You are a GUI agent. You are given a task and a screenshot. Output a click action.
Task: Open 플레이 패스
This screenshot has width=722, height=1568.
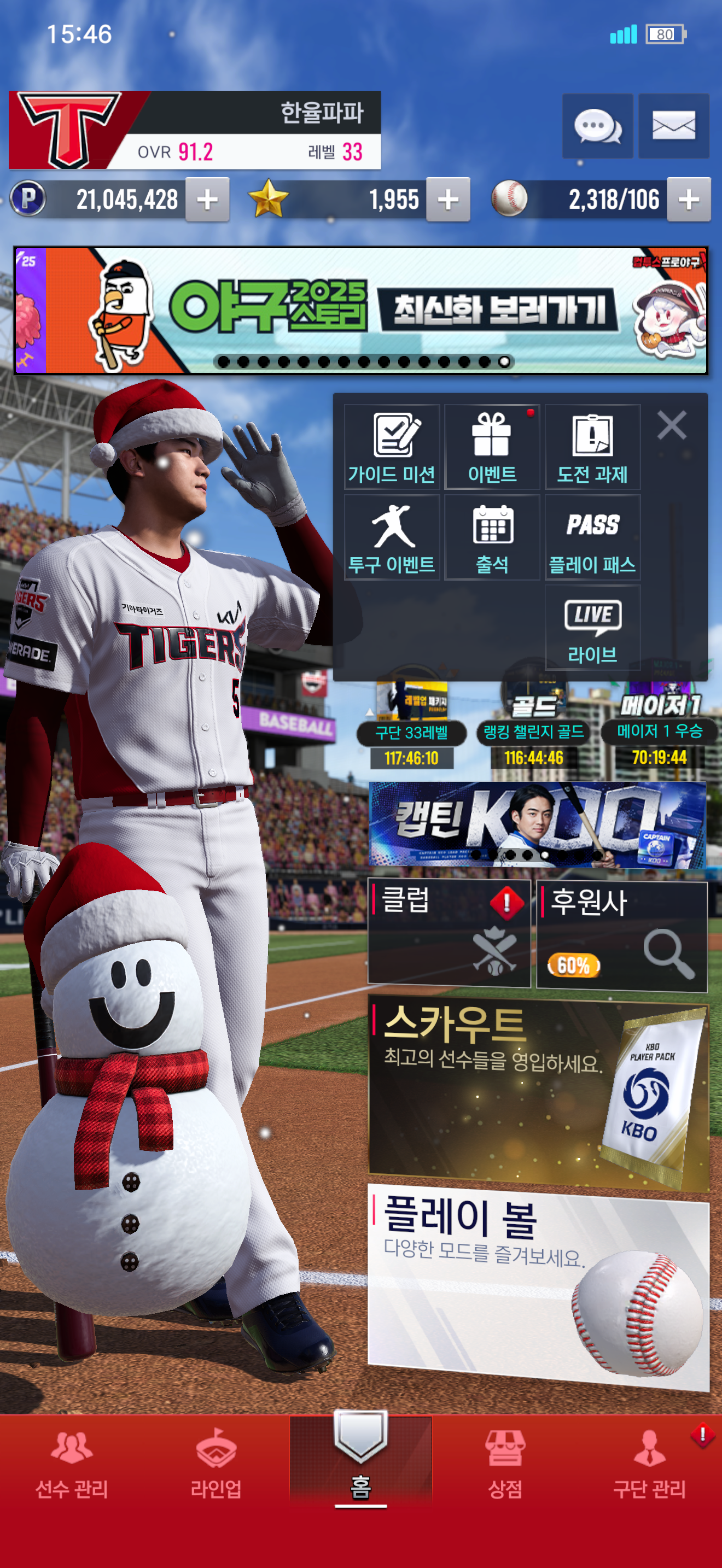pyautogui.click(x=592, y=537)
